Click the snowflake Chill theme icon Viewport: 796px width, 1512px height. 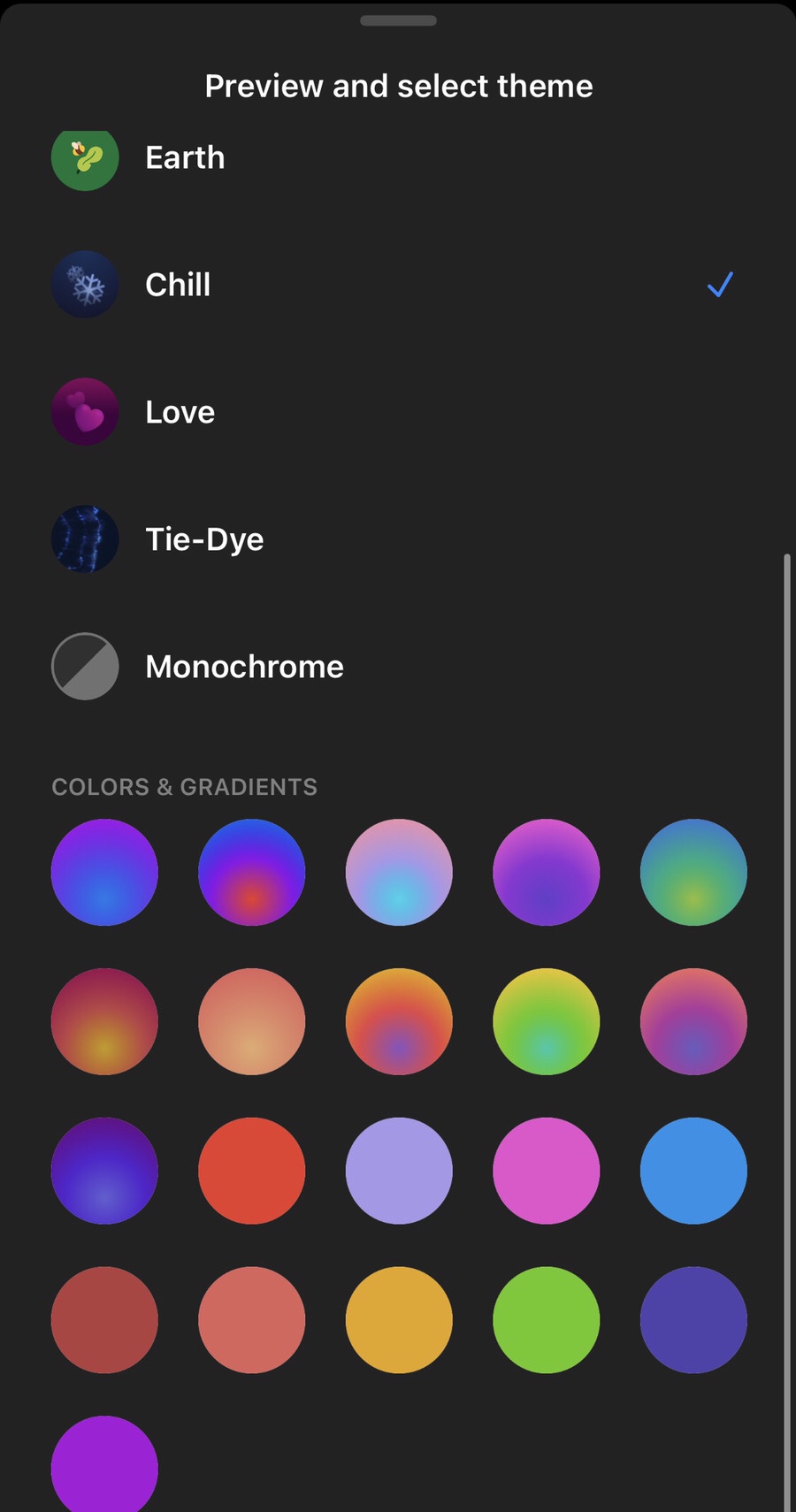click(85, 284)
